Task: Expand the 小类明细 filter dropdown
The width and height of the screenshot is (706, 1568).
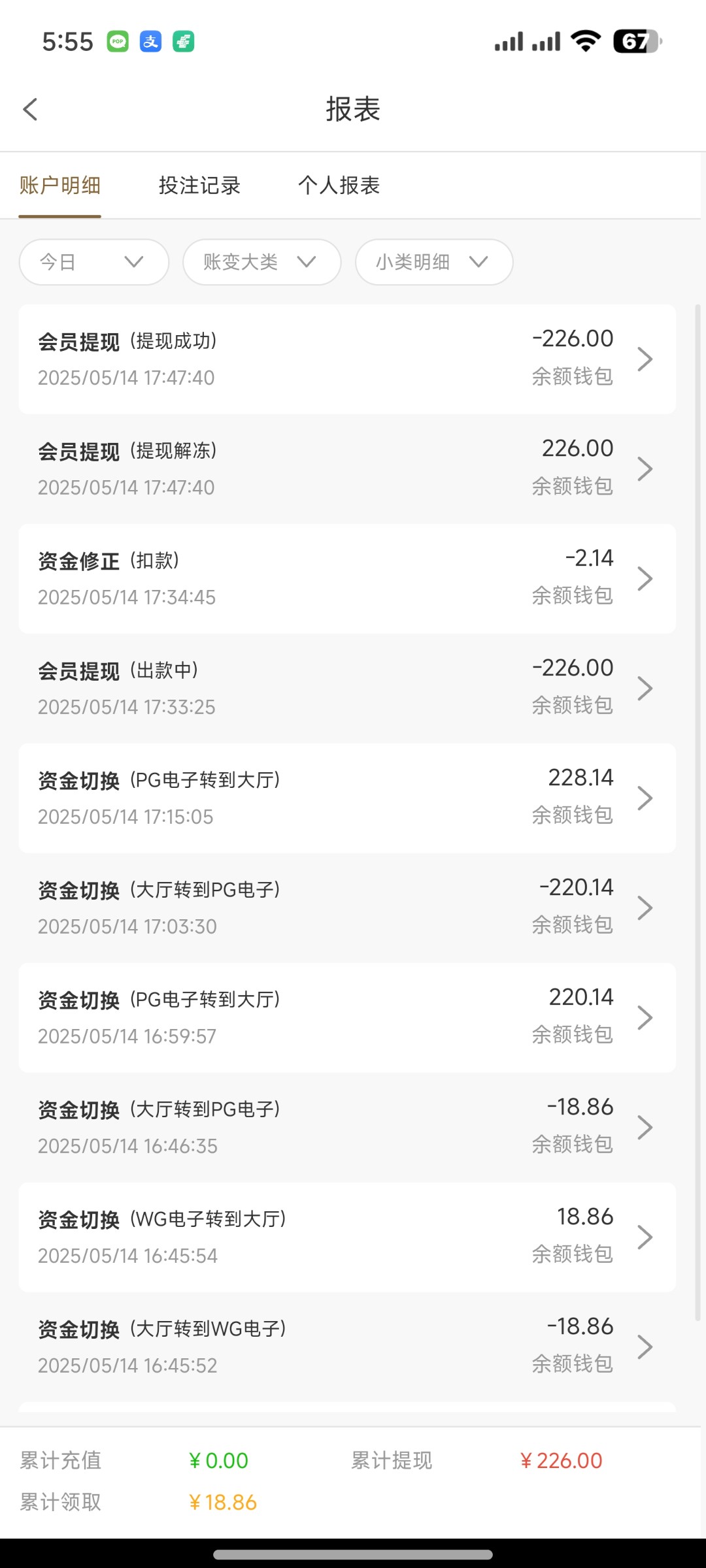Action: (434, 262)
